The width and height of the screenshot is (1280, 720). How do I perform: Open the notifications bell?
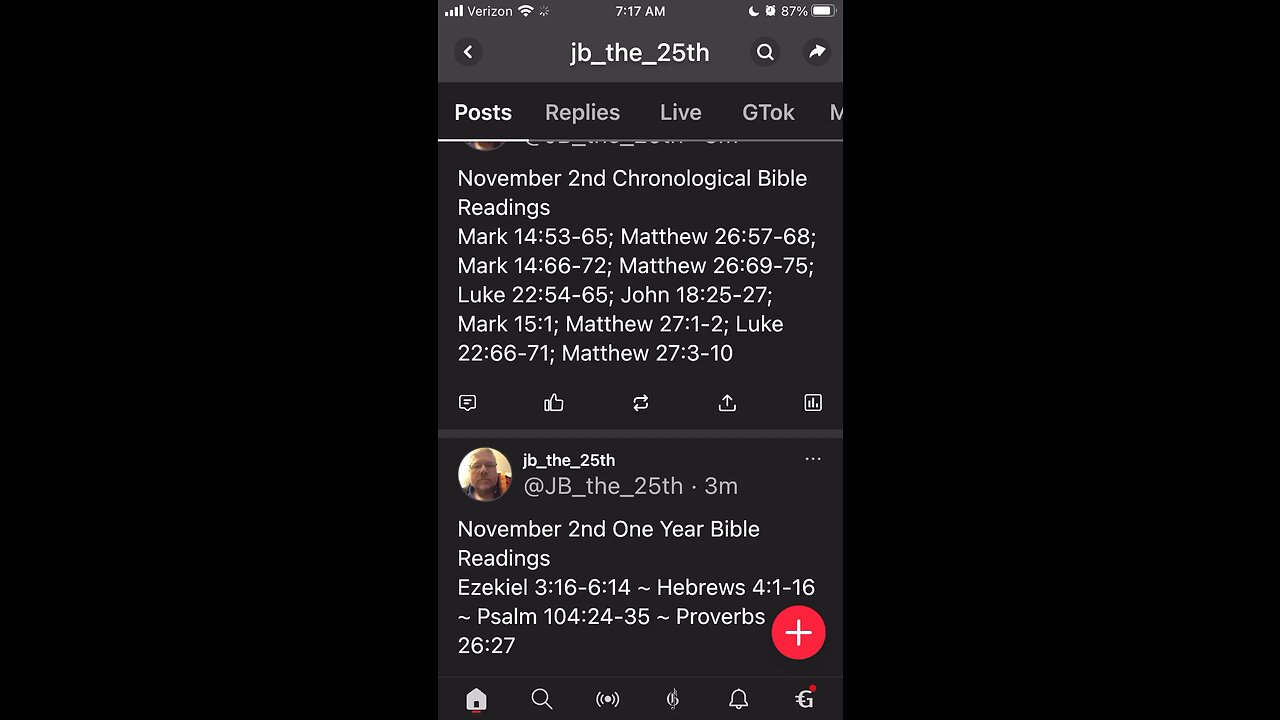point(738,699)
